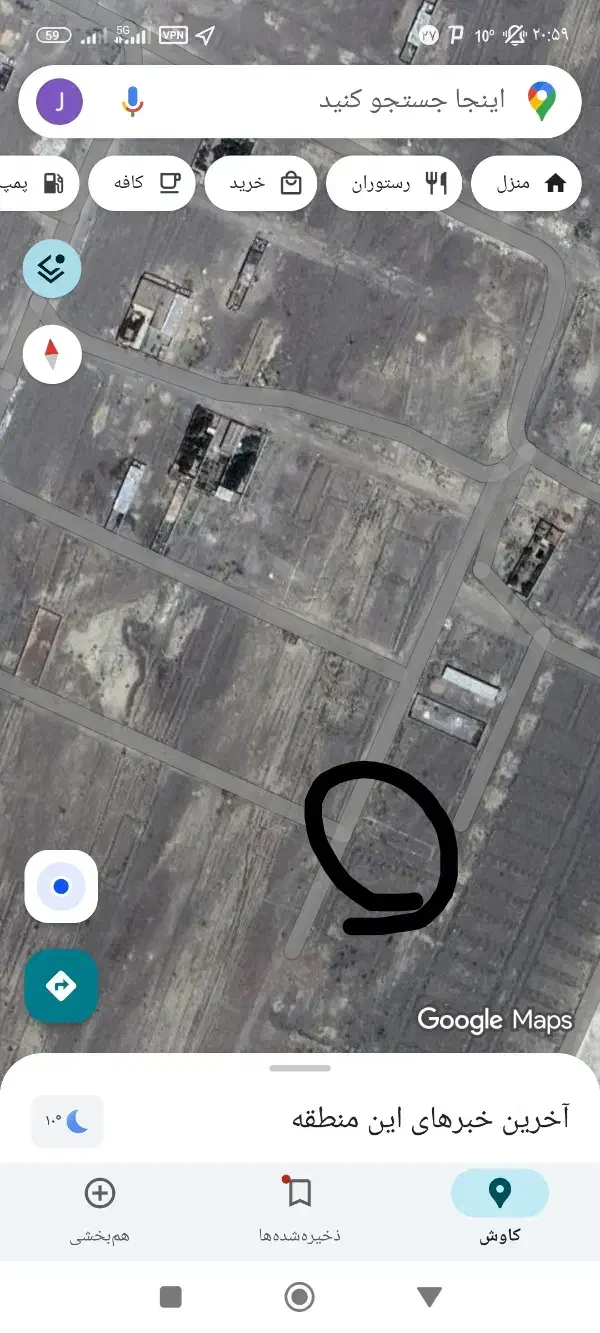Switch to the 'هم‌بخشی' contribute tab
This screenshot has width=600, height=1333.
pos(100,1210)
